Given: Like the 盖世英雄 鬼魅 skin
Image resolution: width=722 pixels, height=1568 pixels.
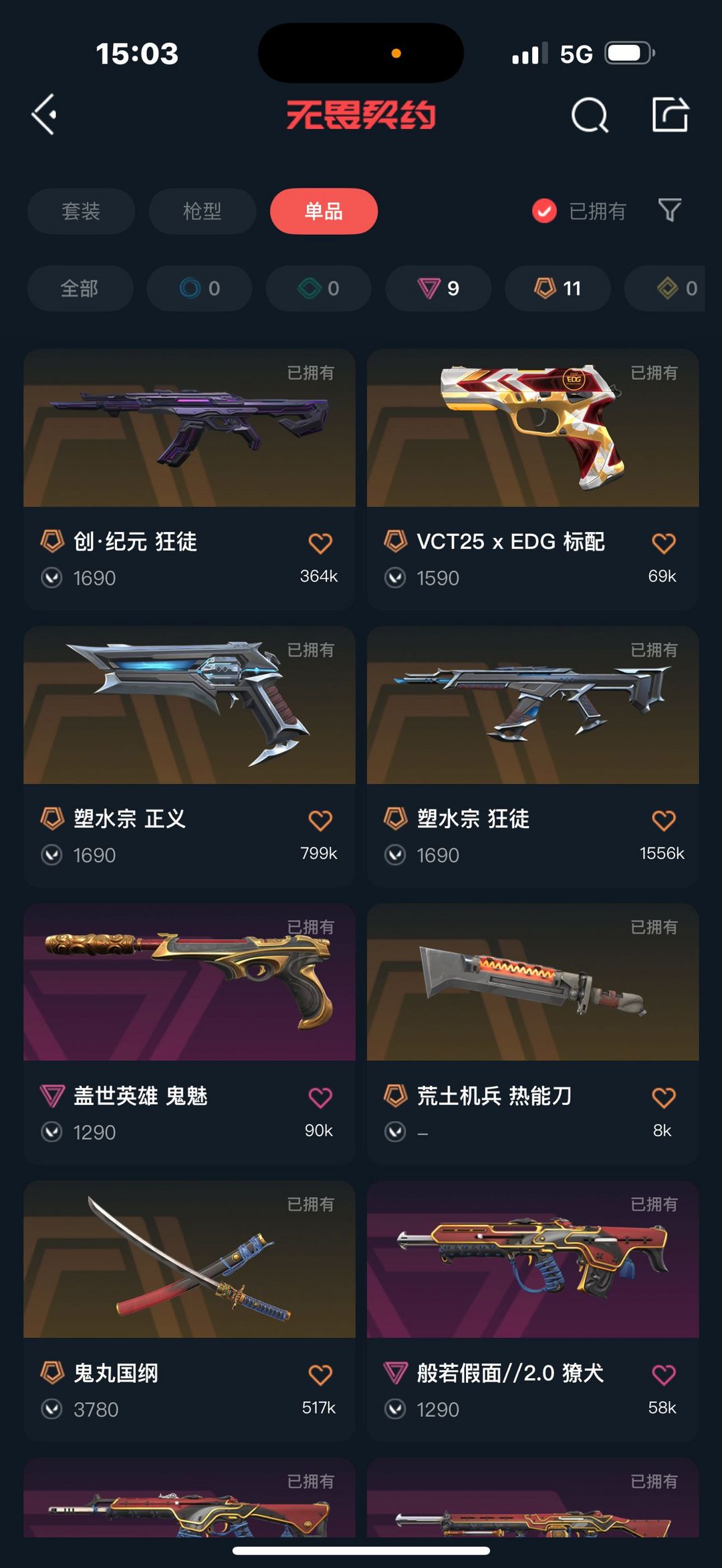Looking at the screenshot, I should [320, 1097].
